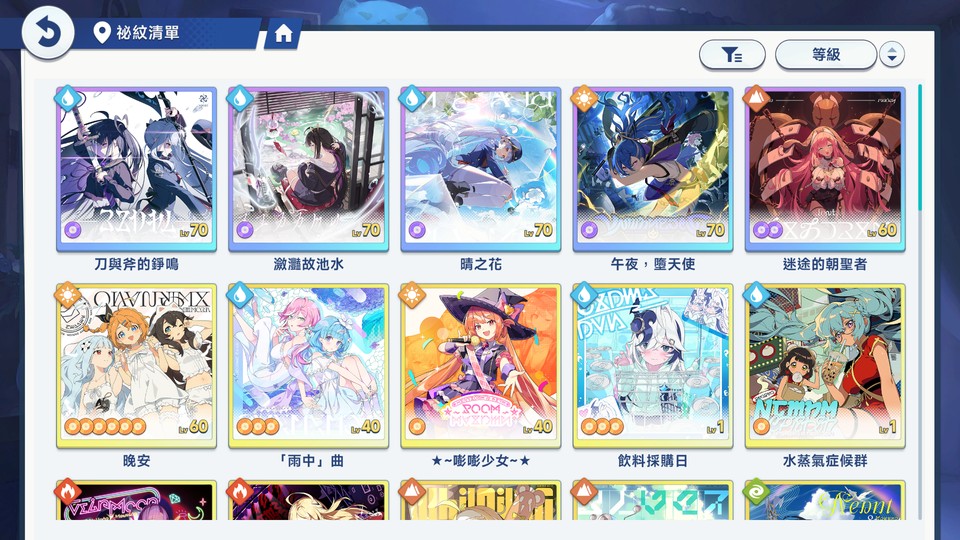960x540 pixels.
Task: Open the 等級 sort dropdown
Action: tap(826, 55)
